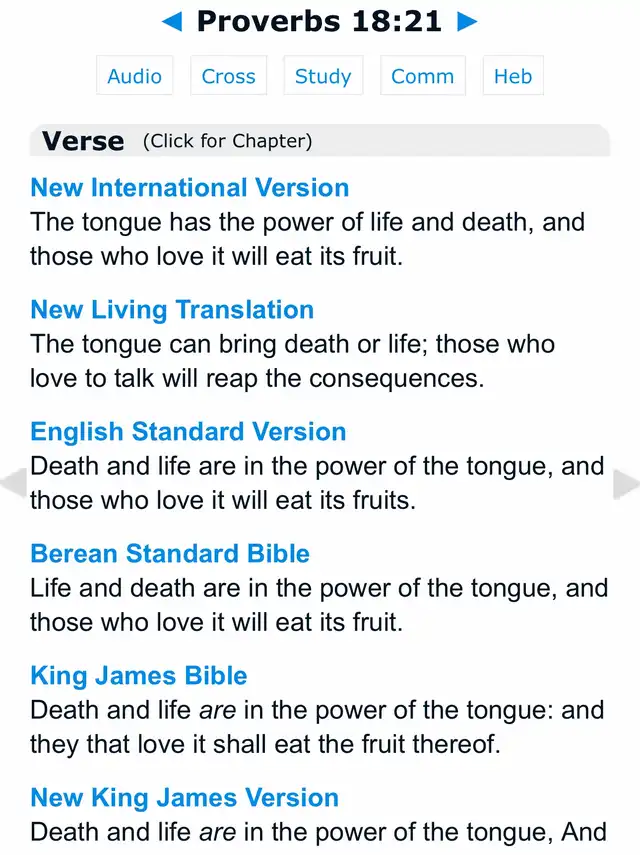Open the King James Bible link
The width and height of the screenshot is (640, 855).
coord(139,675)
